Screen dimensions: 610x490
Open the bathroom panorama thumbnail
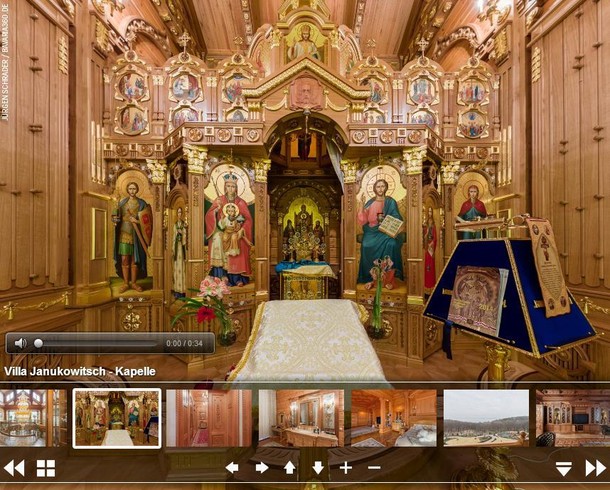[x=301, y=418]
